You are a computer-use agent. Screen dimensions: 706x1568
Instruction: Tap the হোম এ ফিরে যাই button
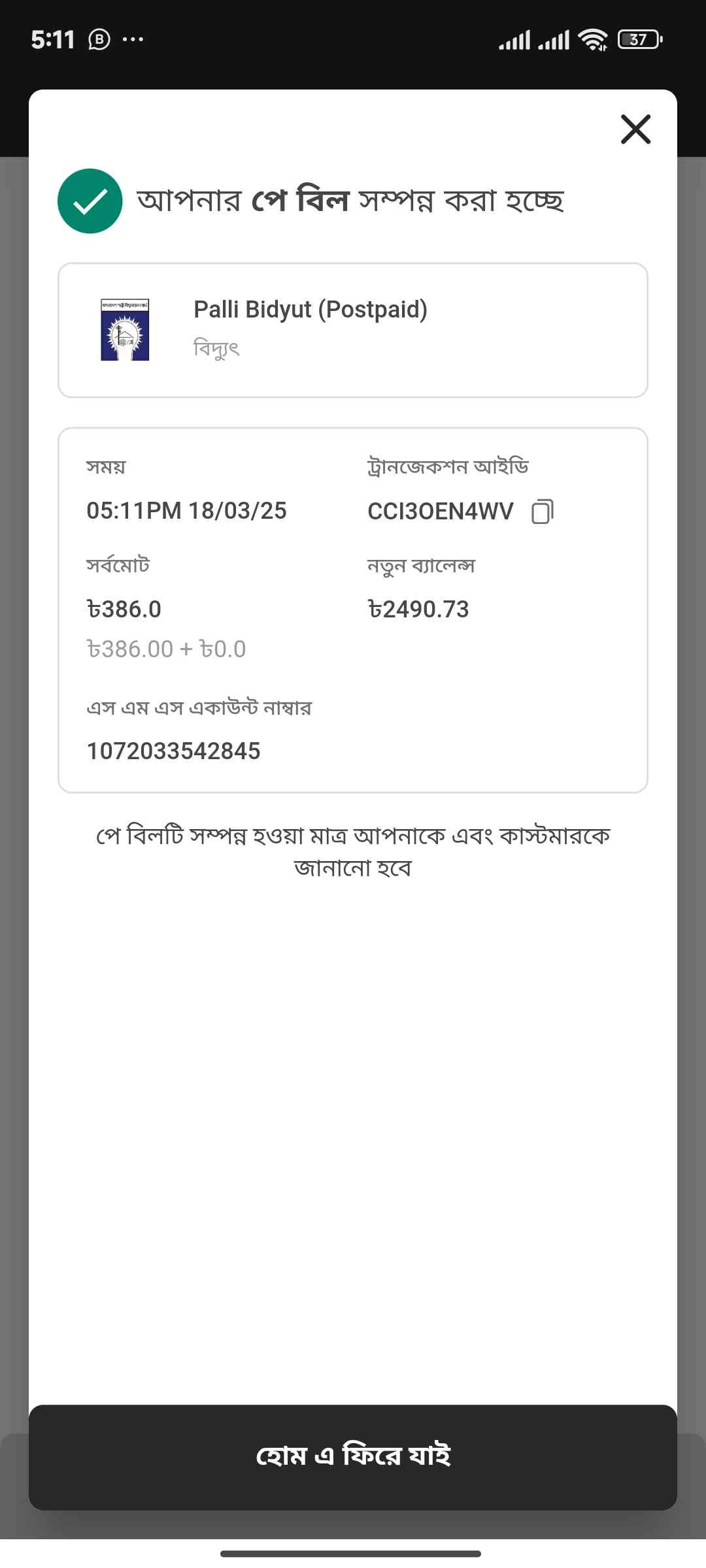[353, 1456]
